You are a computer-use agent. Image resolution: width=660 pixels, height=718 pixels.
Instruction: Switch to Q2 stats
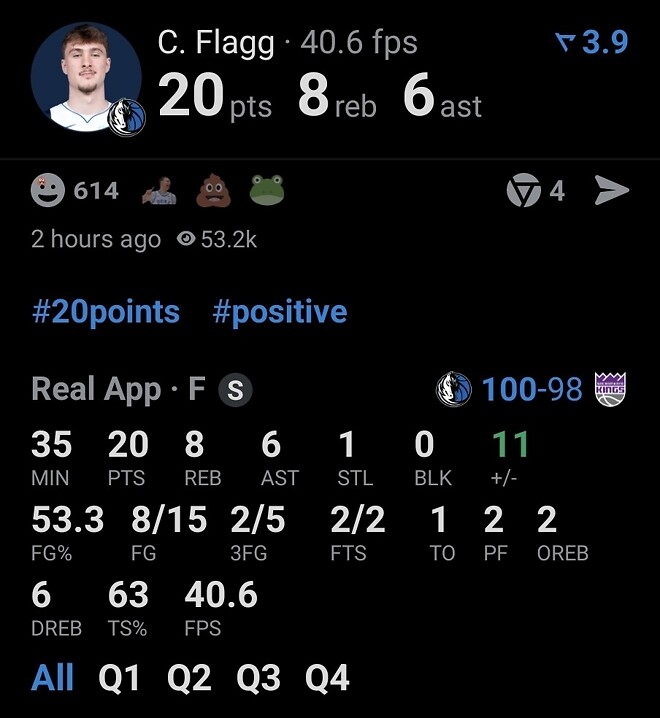(x=189, y=678)
